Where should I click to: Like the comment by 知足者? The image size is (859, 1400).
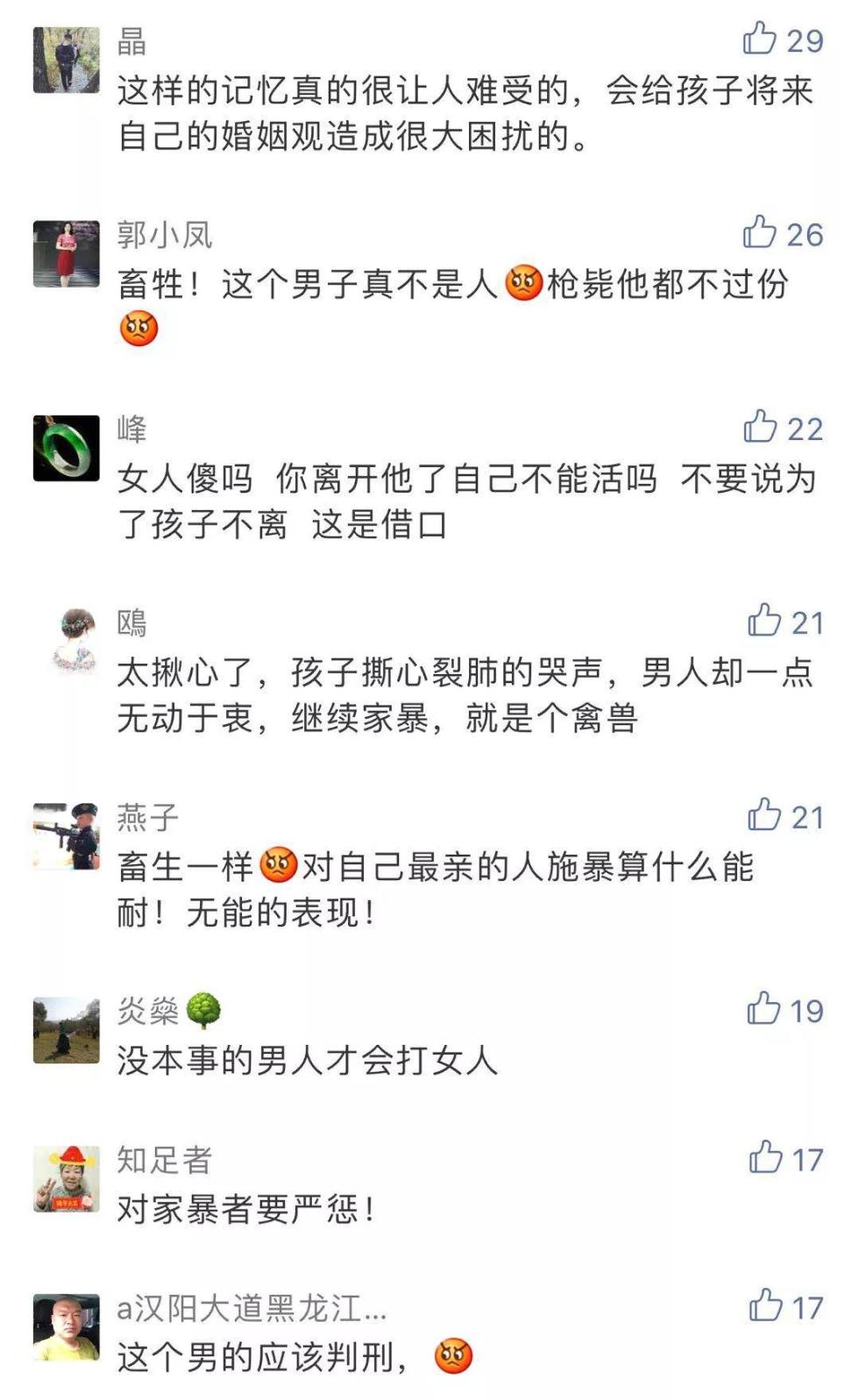click(x=765, y=1158)
